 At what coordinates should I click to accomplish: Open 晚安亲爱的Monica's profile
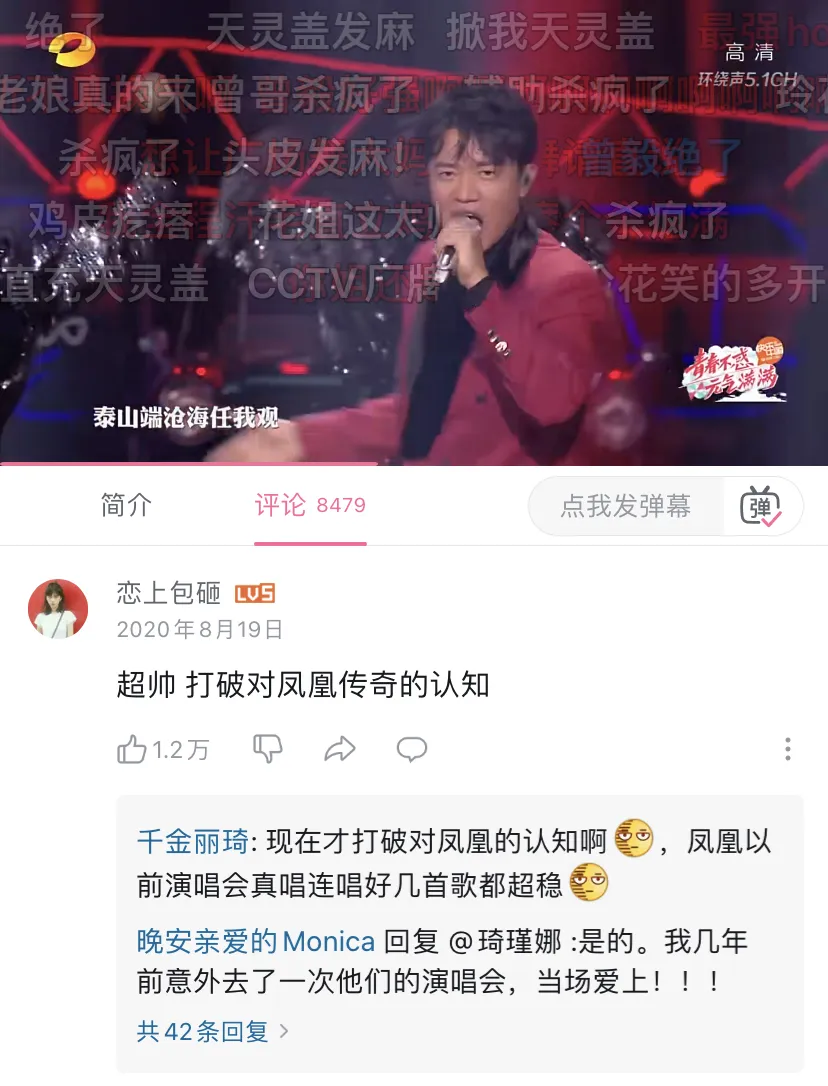coord(256,941)
